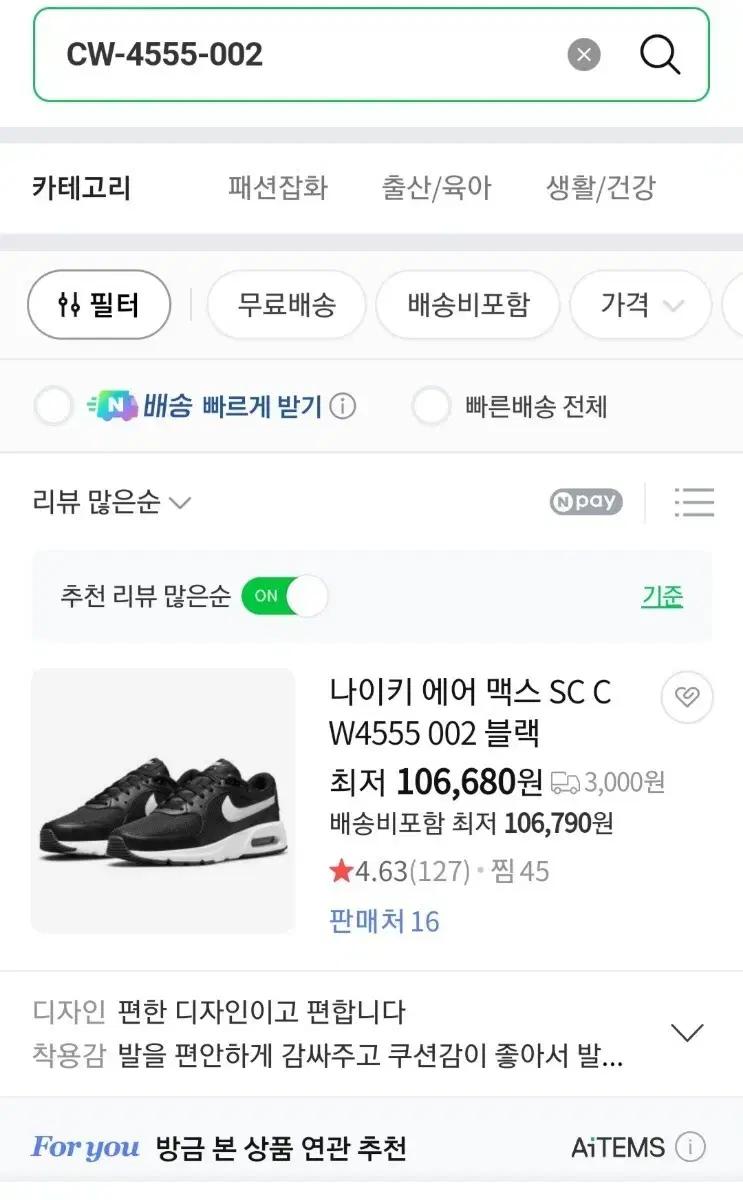Tap the Npay payment badge icon
Viewport: 743px width, 1200px height.
586,501
